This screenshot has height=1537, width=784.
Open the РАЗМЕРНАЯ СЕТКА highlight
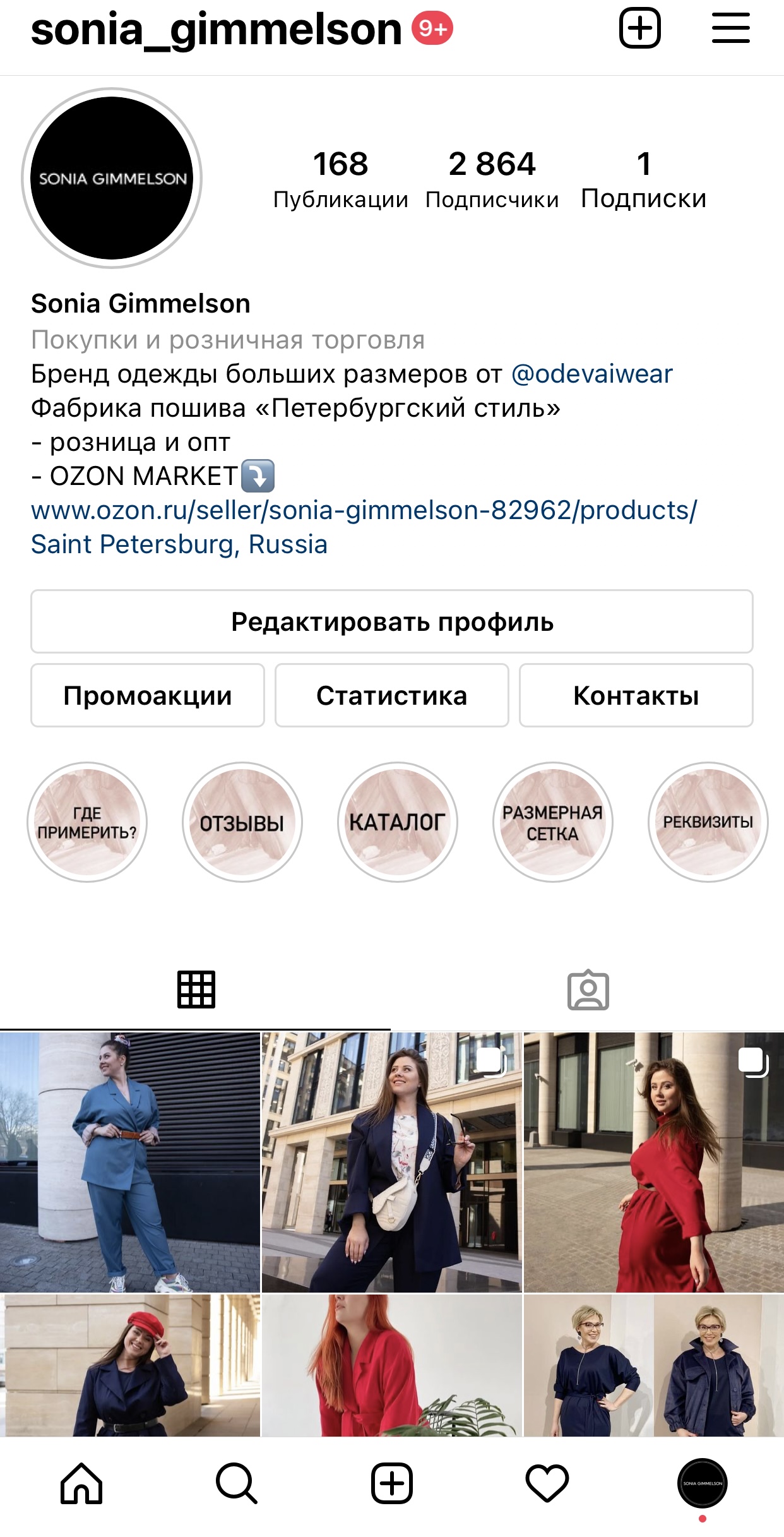[553, 822]
